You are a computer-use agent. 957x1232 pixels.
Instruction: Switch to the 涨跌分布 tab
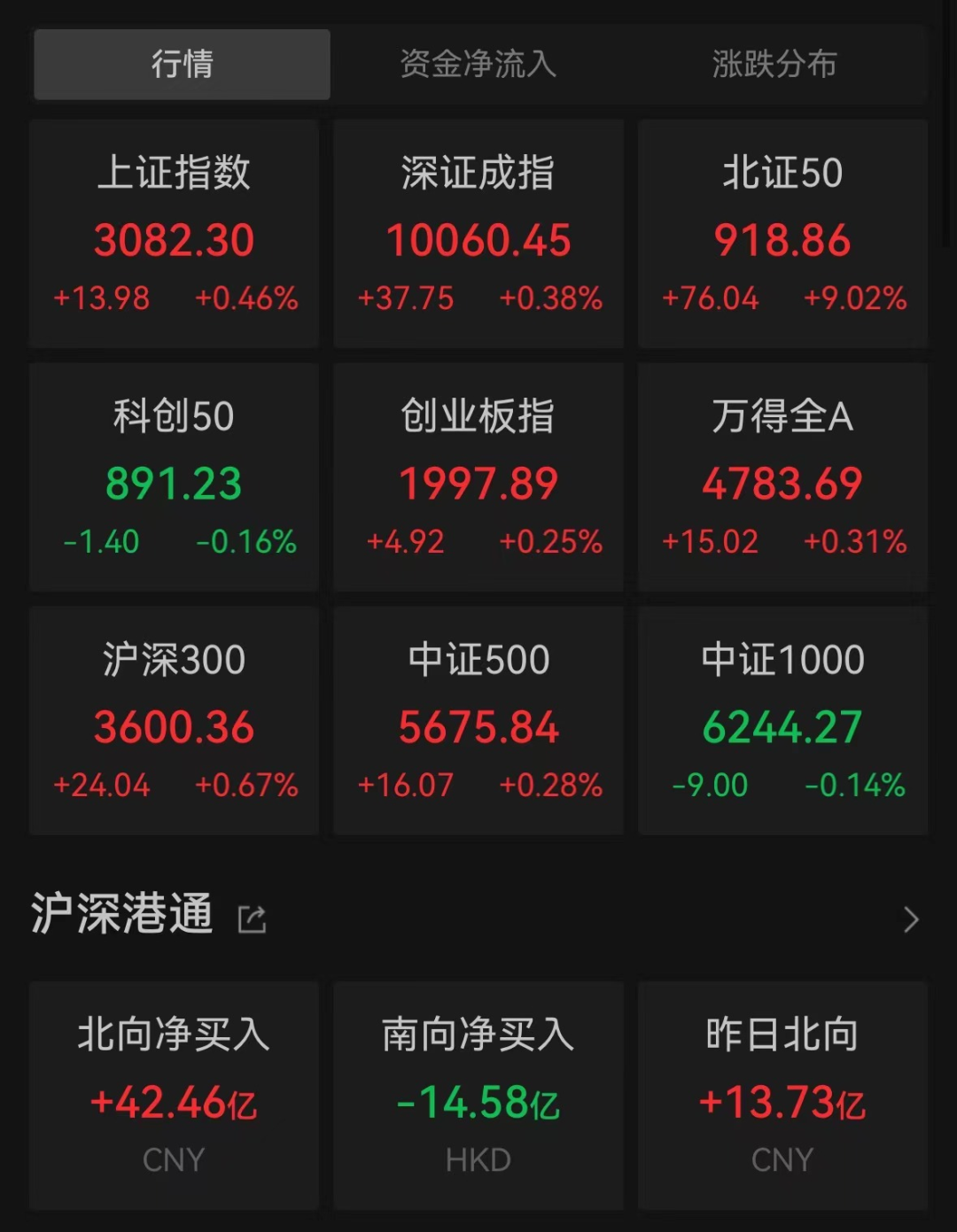[x=774, y=64]
